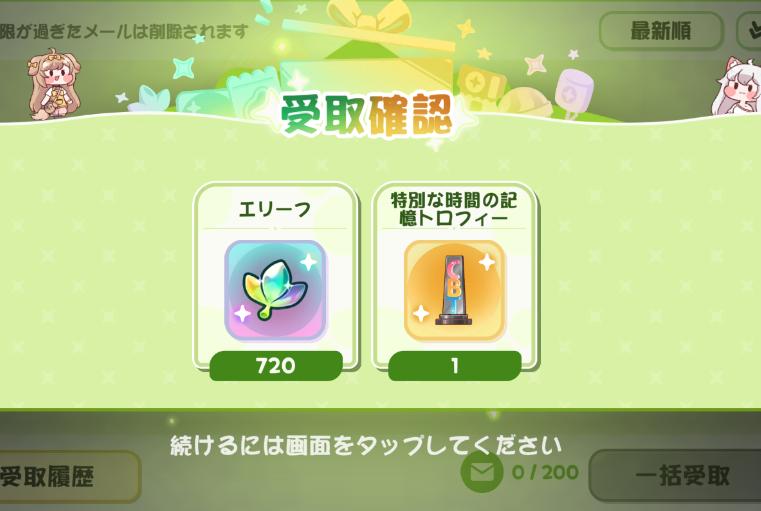Change sort order via 最新順
The height and width of the screenshot is (511, 761).
point(660,31)
